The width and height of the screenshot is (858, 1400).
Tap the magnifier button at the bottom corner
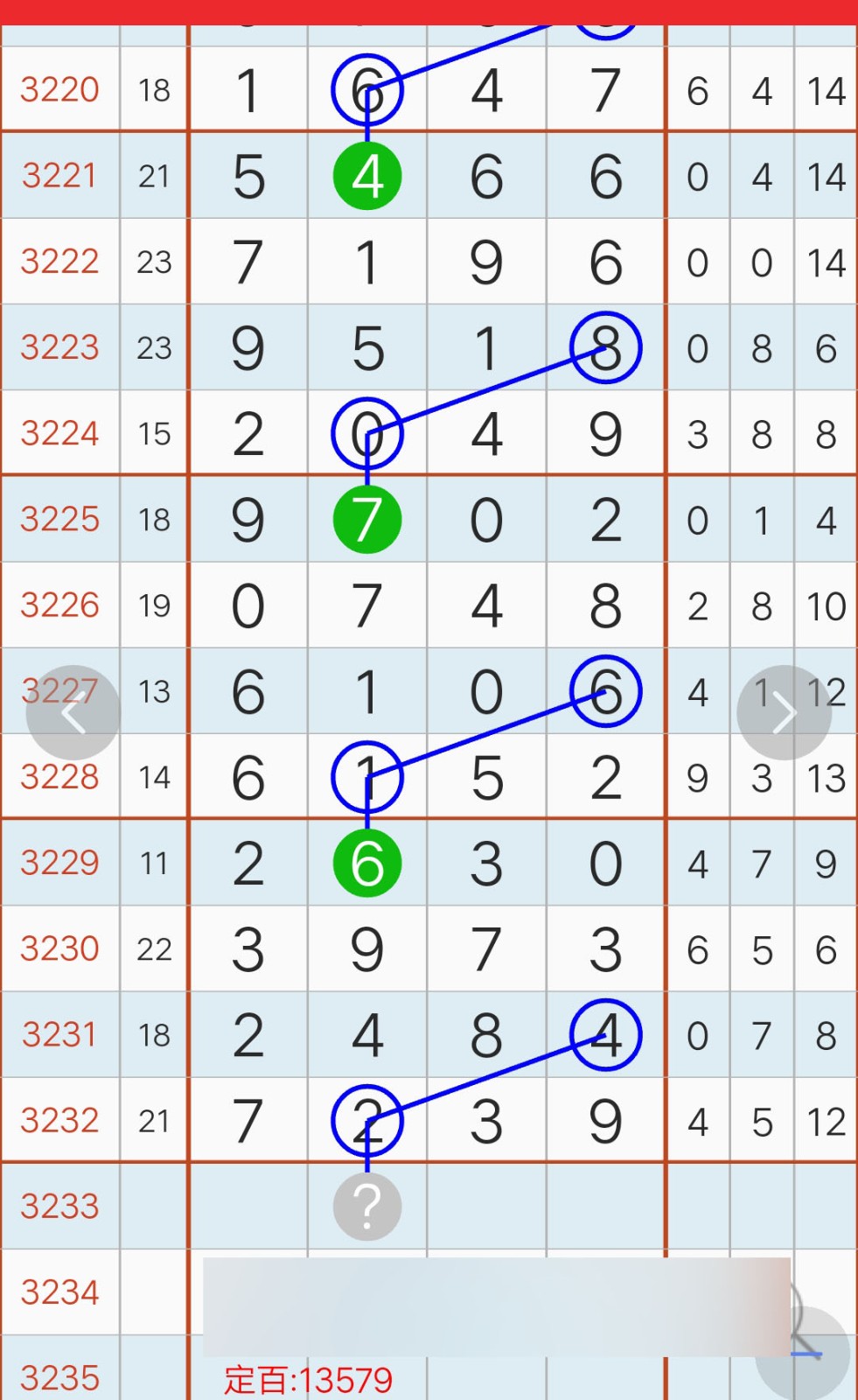pyautogui.click(x=803, y=1353)
